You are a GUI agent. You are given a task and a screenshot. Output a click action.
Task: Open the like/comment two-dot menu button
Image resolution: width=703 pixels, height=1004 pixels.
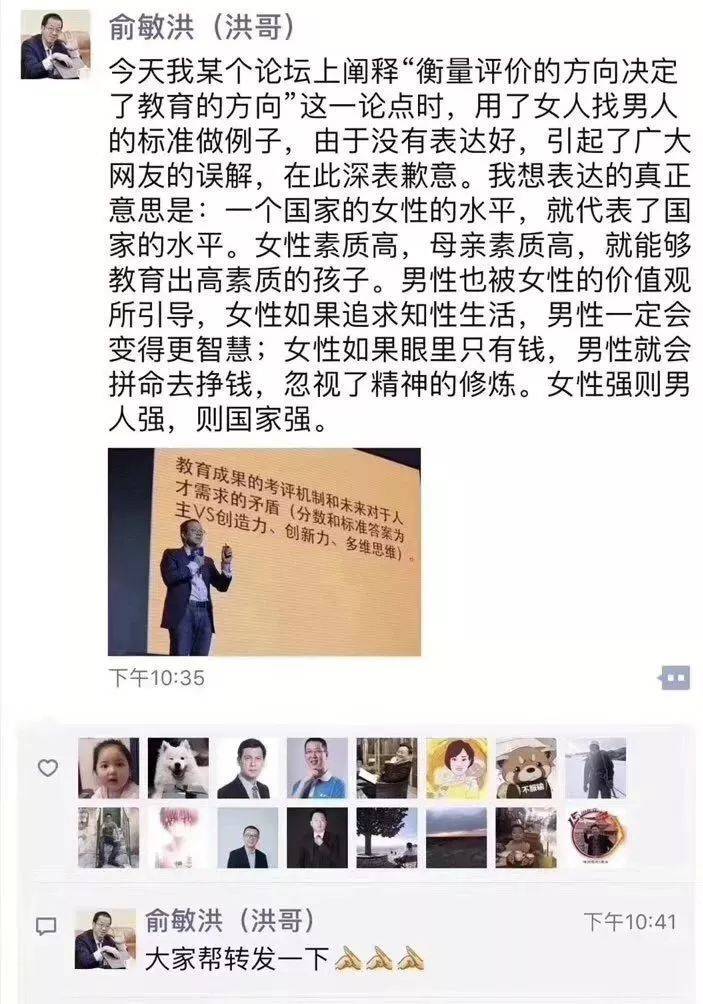[674, 677]
